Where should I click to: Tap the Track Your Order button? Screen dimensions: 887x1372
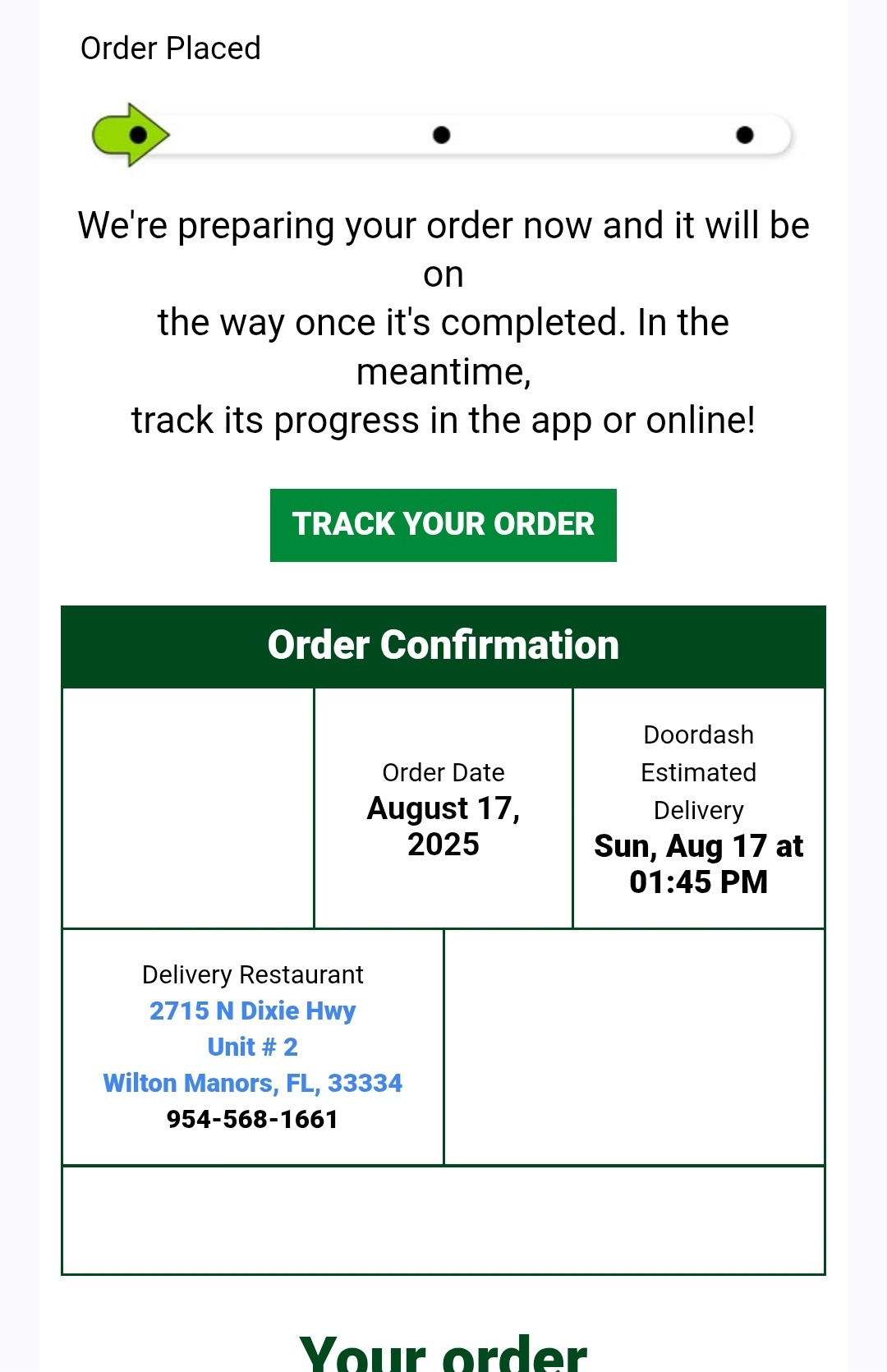(x=443, y=525)
